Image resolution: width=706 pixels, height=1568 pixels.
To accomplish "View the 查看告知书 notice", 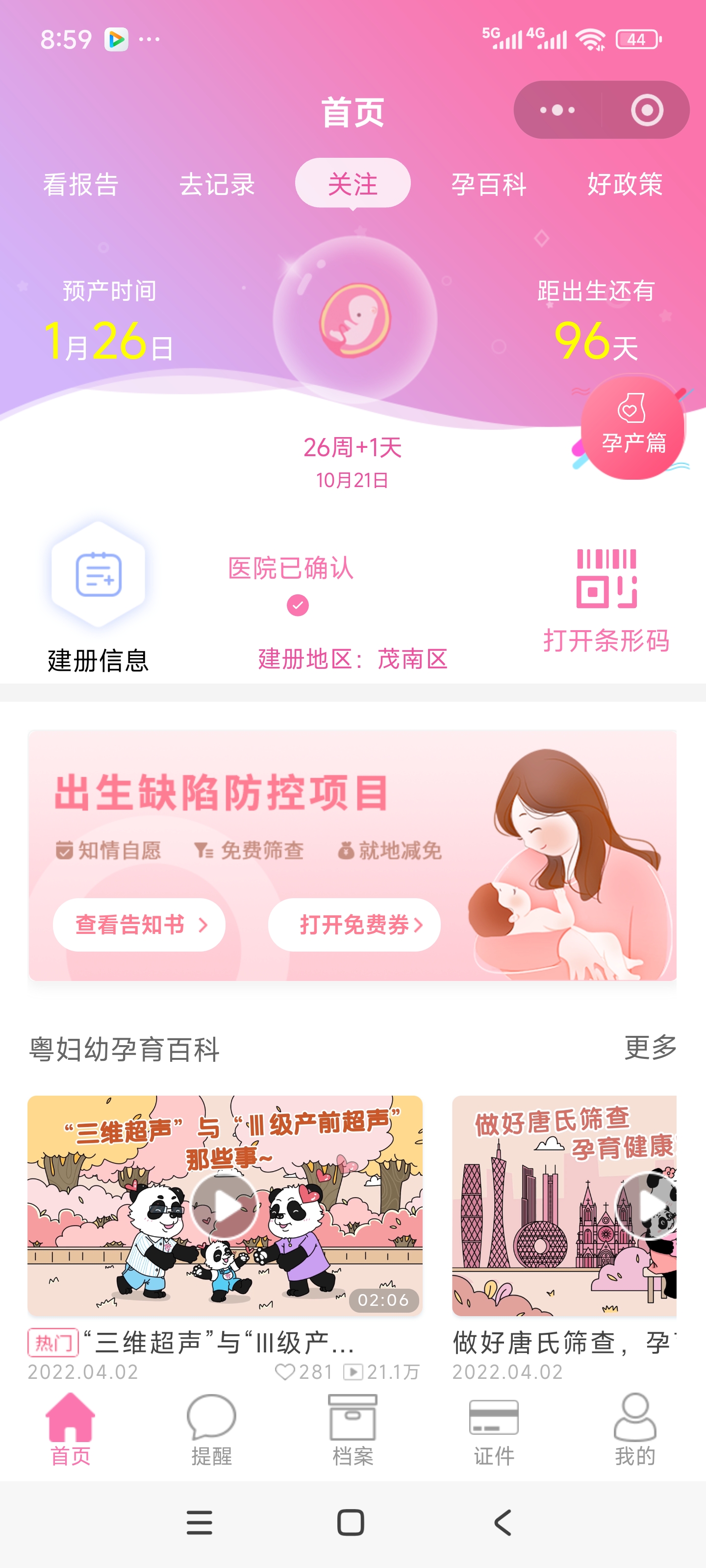I will pos(140,925).
